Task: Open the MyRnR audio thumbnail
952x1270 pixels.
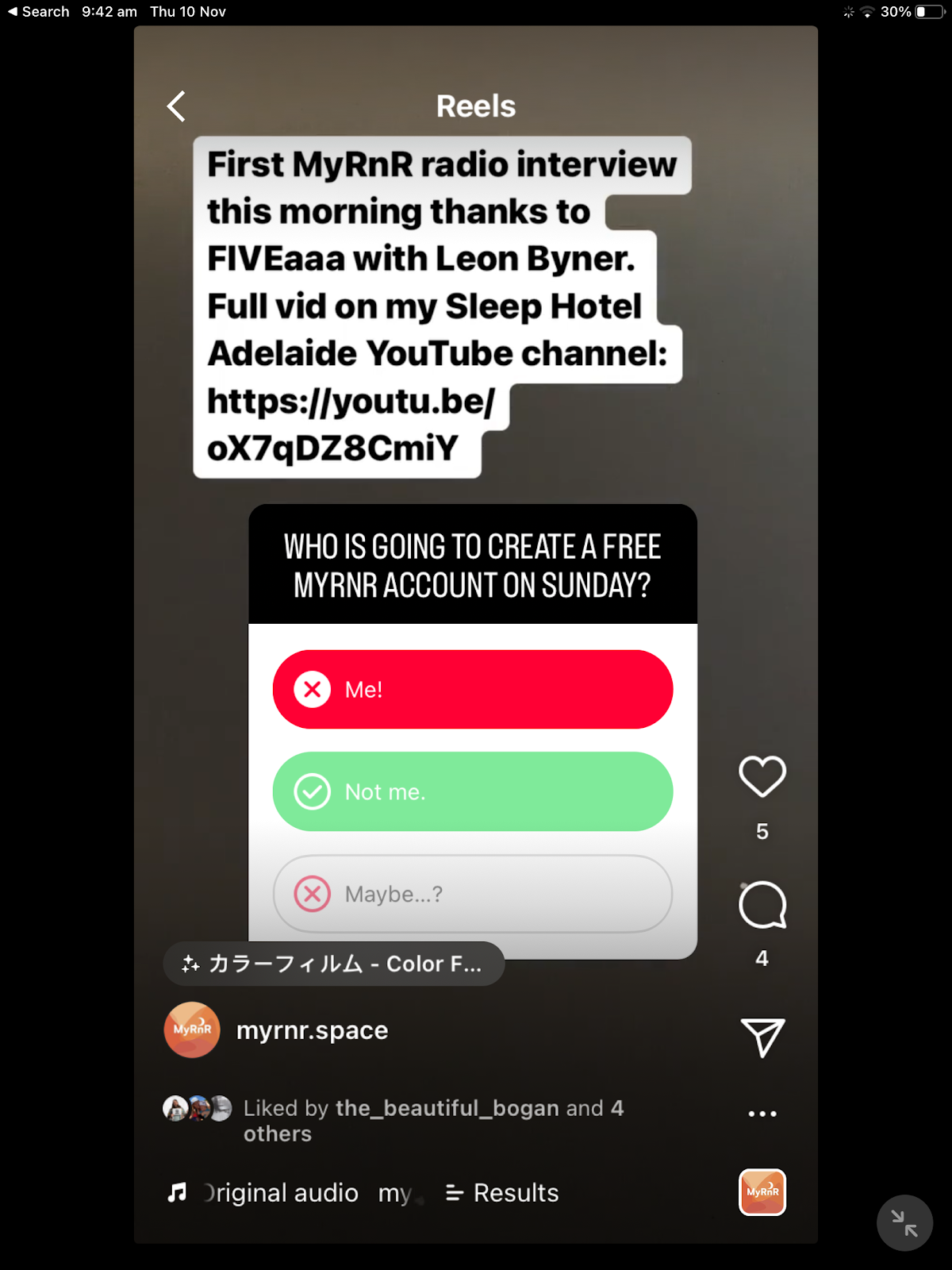Action: (x=762, y=1192)
